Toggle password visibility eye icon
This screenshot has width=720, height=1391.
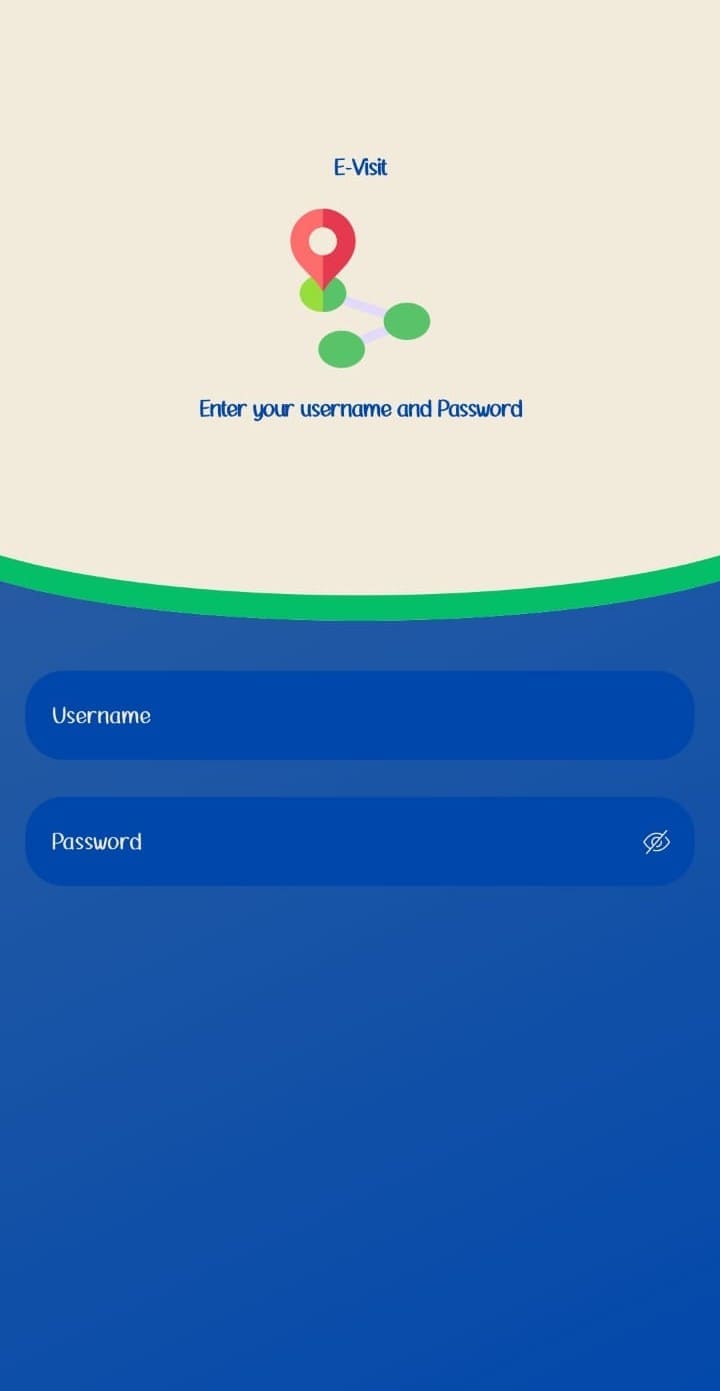pyautogui.click(x=656, y=842)
